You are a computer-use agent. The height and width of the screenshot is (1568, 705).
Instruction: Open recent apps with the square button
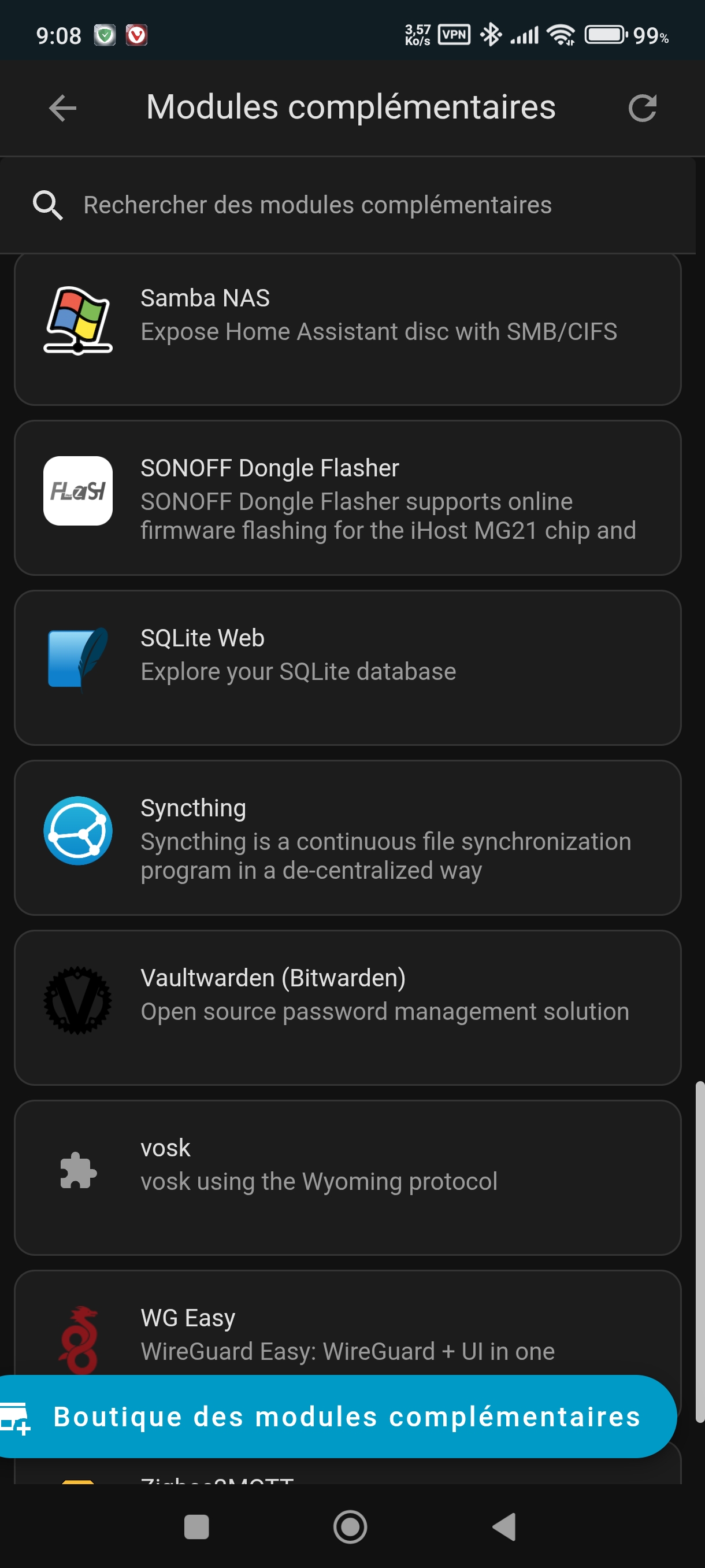point(196,1526)
